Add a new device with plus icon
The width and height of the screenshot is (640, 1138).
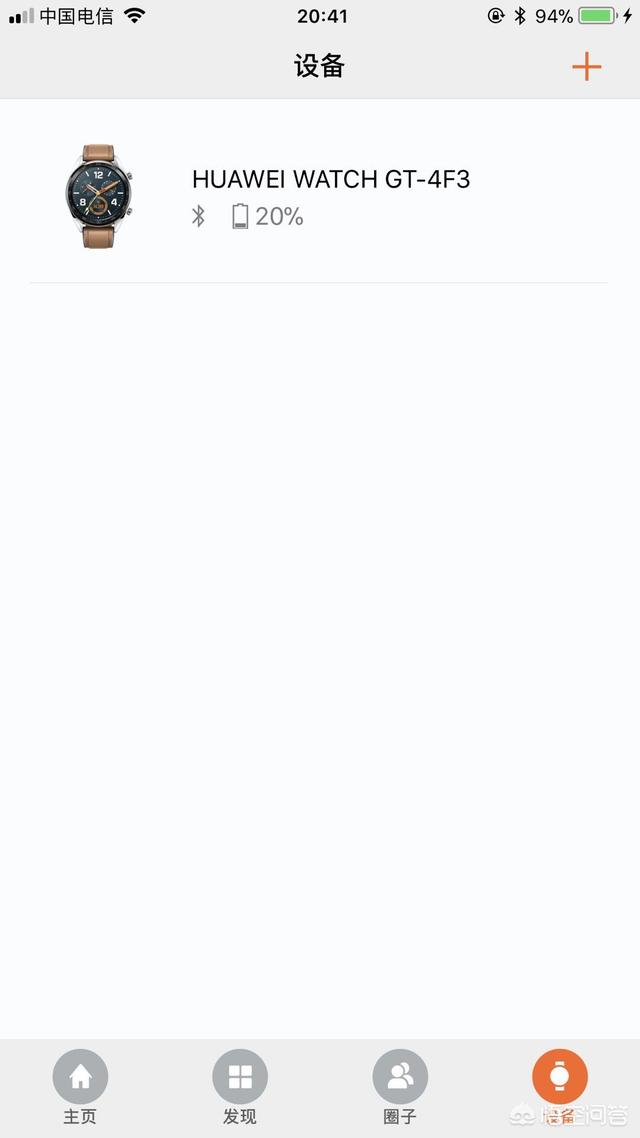(x=586, y=67)
